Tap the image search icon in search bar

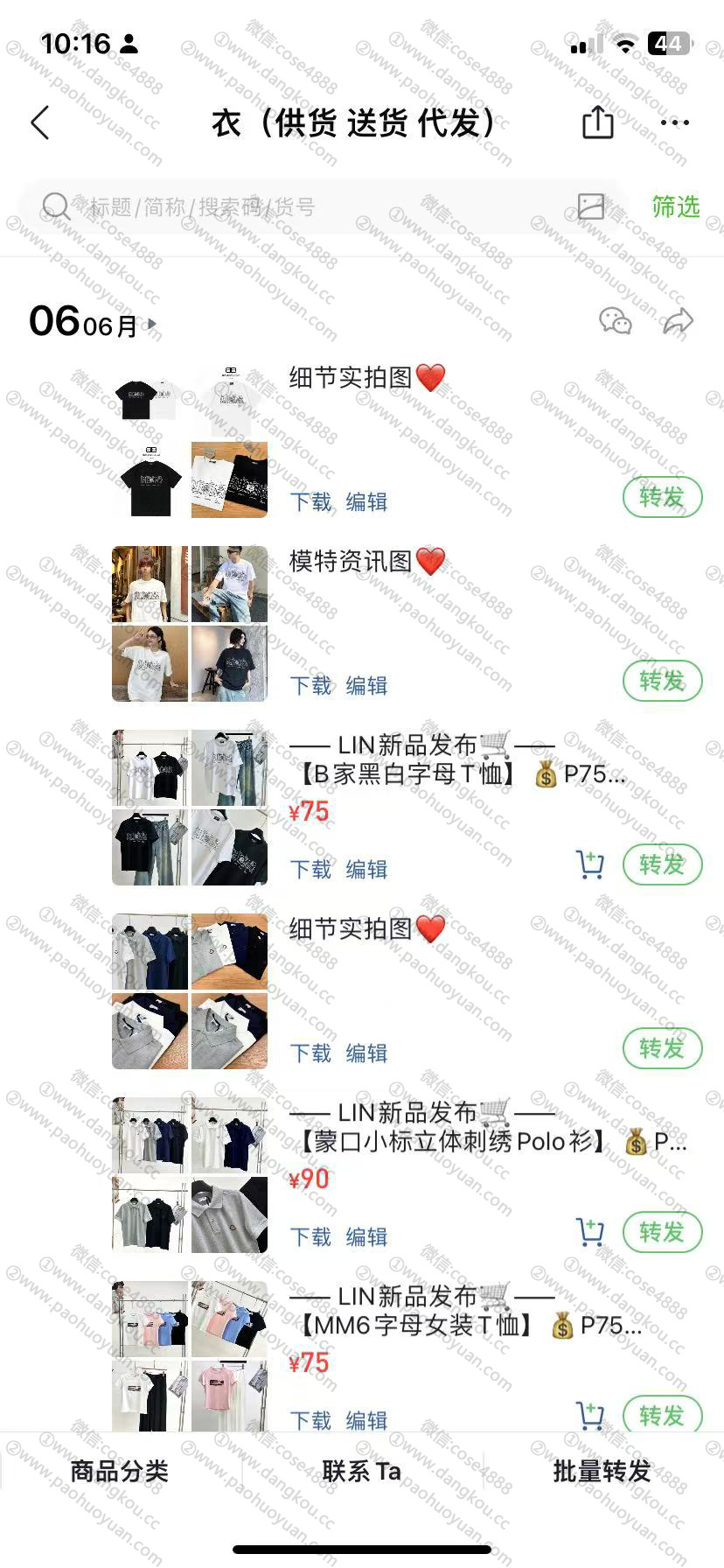tap(591, 206)
